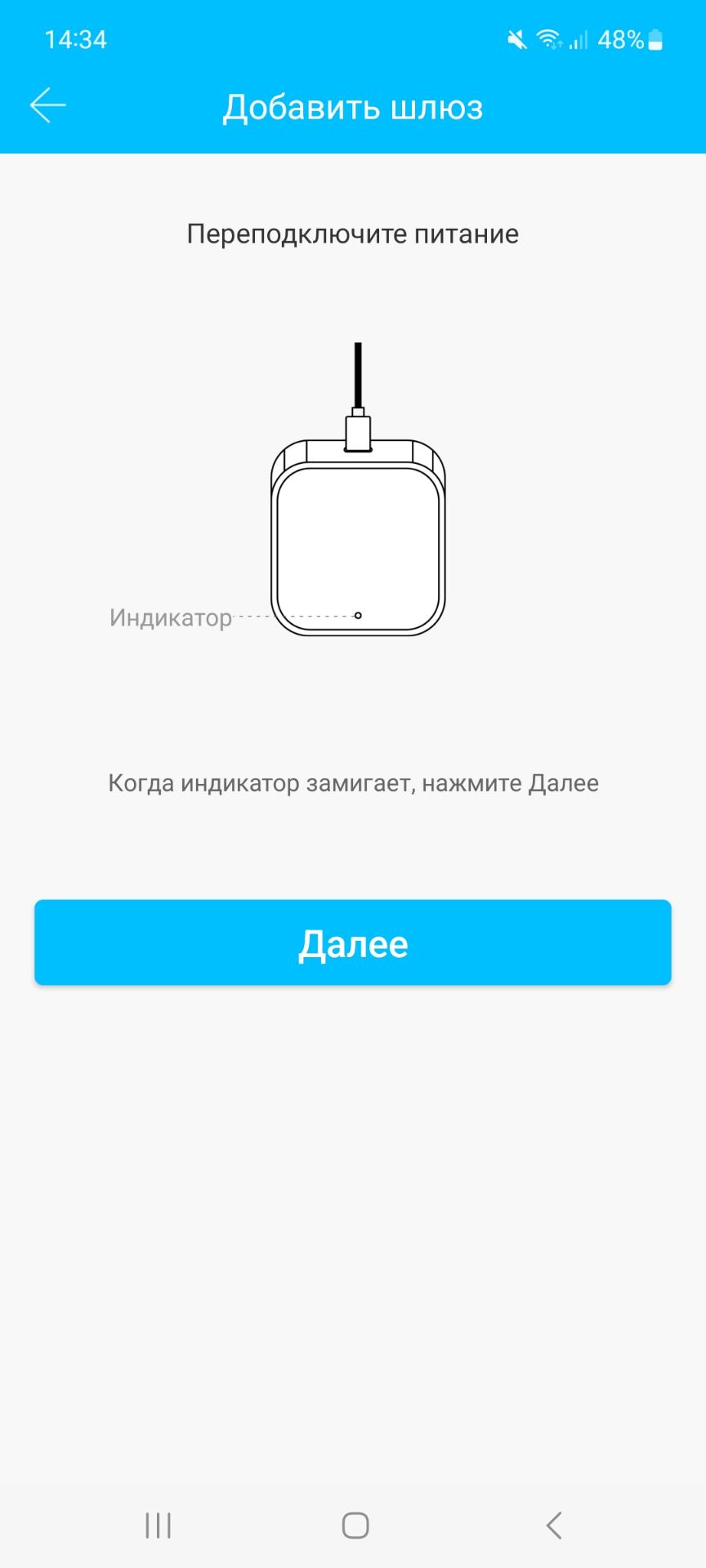The image size is (706, 1568).
Task: Go back from Добавить шлюз screen
Action: point(47,106)
